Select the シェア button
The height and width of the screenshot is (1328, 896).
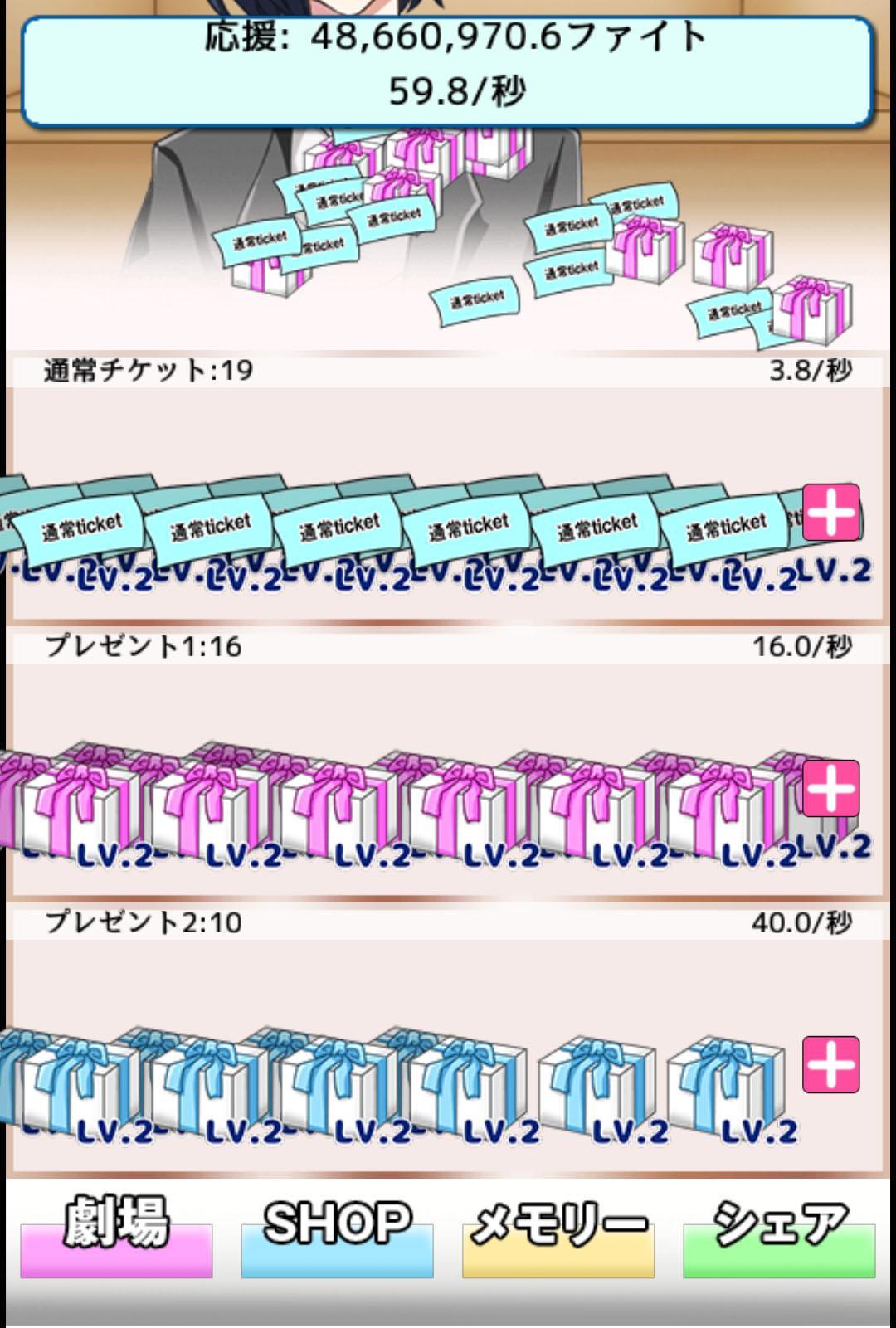[778, 1238]
